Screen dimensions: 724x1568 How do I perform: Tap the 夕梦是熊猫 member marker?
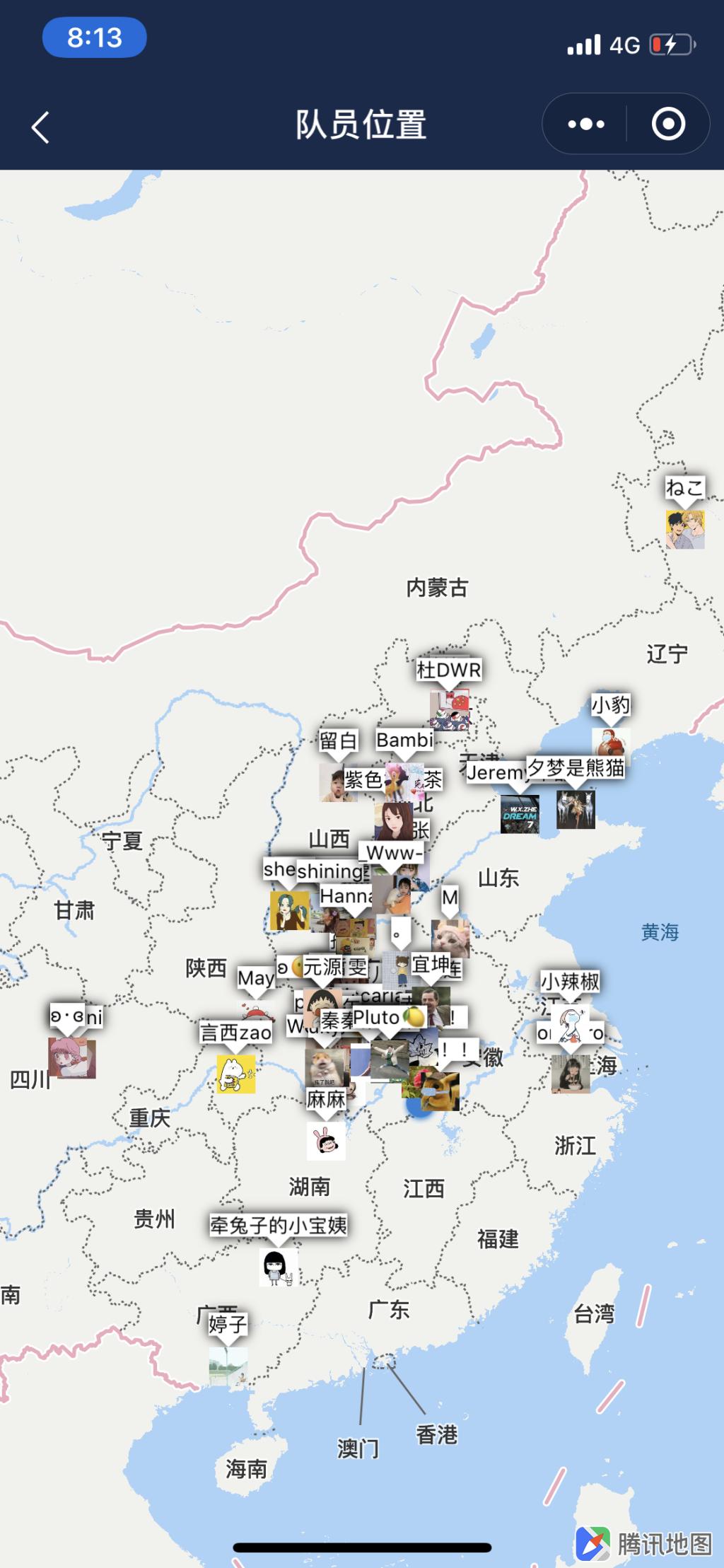(x=576, y=808)
